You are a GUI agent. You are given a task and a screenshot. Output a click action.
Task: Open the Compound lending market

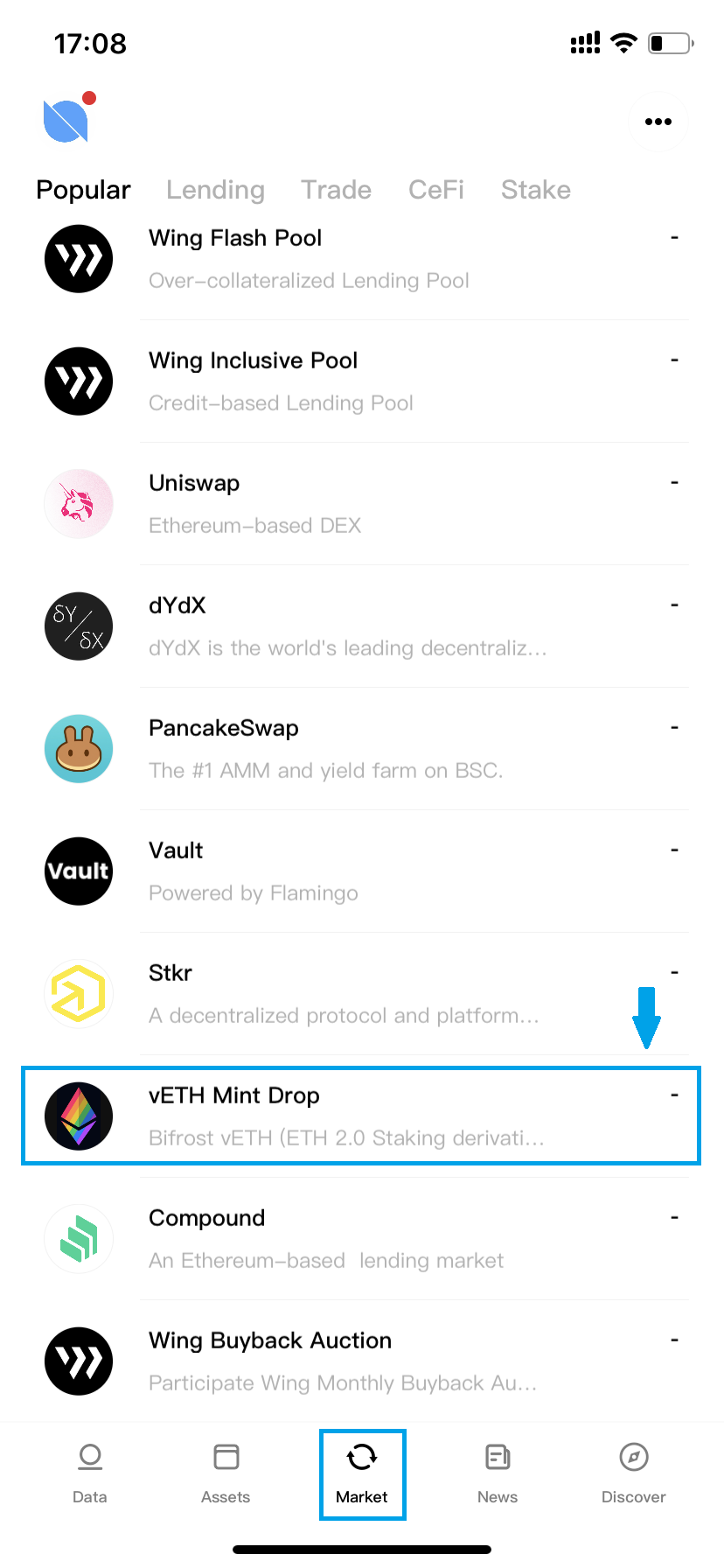pyautogui.click(x=362, y=1239)
